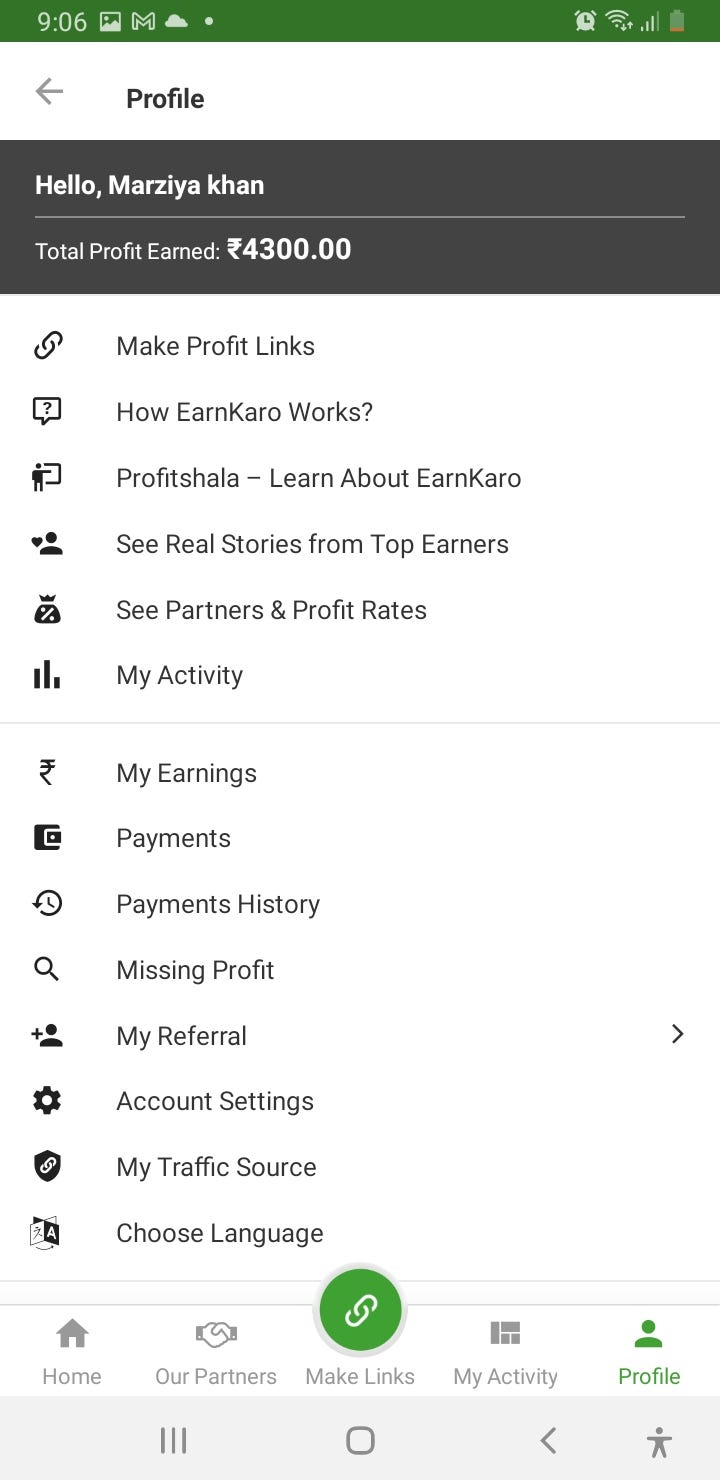View Real Stories from Top Earners
720x1480 pixels.
(x=360, y=544)
